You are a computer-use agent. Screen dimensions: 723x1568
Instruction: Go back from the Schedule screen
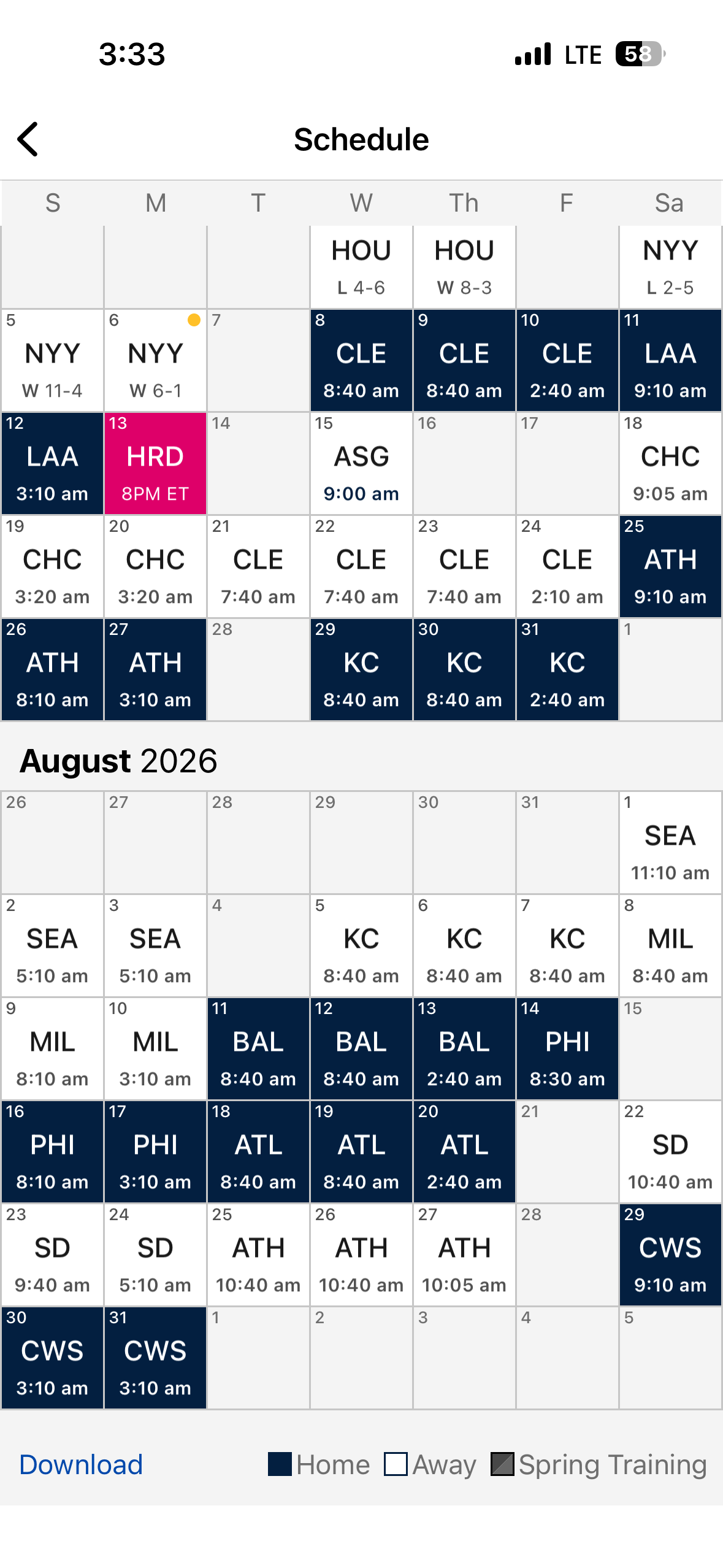coord(28,139)
